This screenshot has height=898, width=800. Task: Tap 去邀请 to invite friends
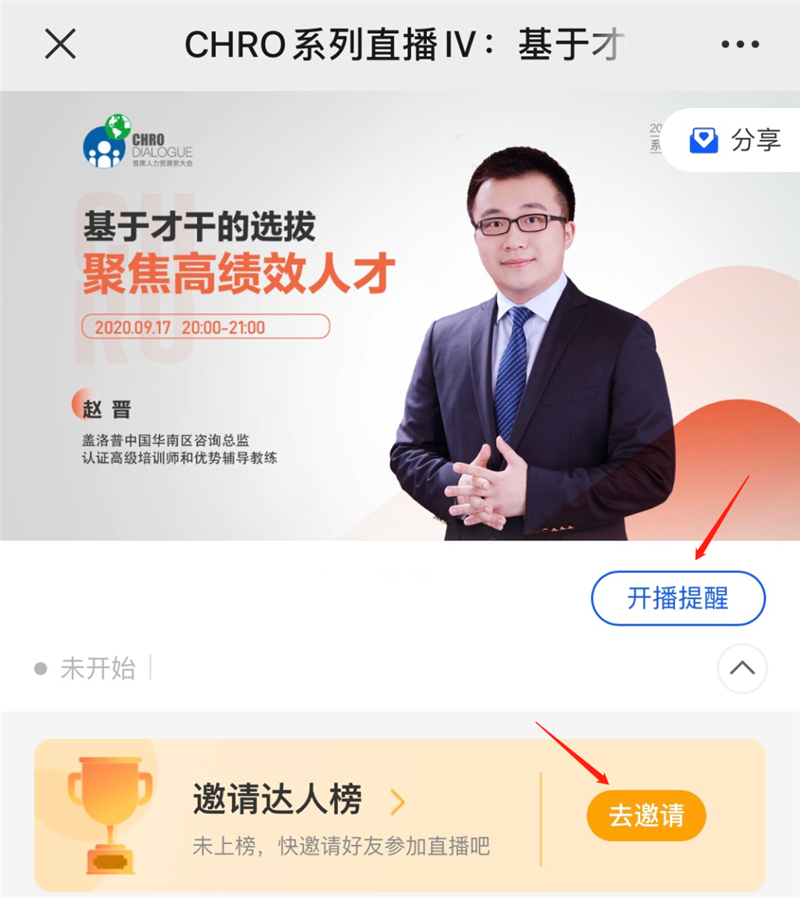pyautogui.click(x=646, y=815)
